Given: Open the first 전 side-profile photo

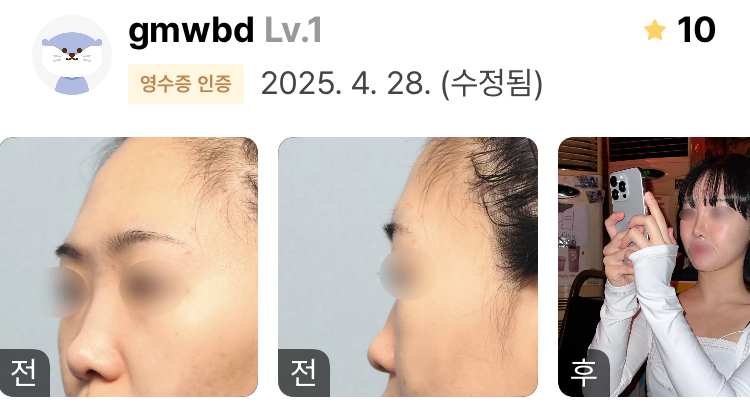Looking at the screenshot, I should click(x=129, y=267).
